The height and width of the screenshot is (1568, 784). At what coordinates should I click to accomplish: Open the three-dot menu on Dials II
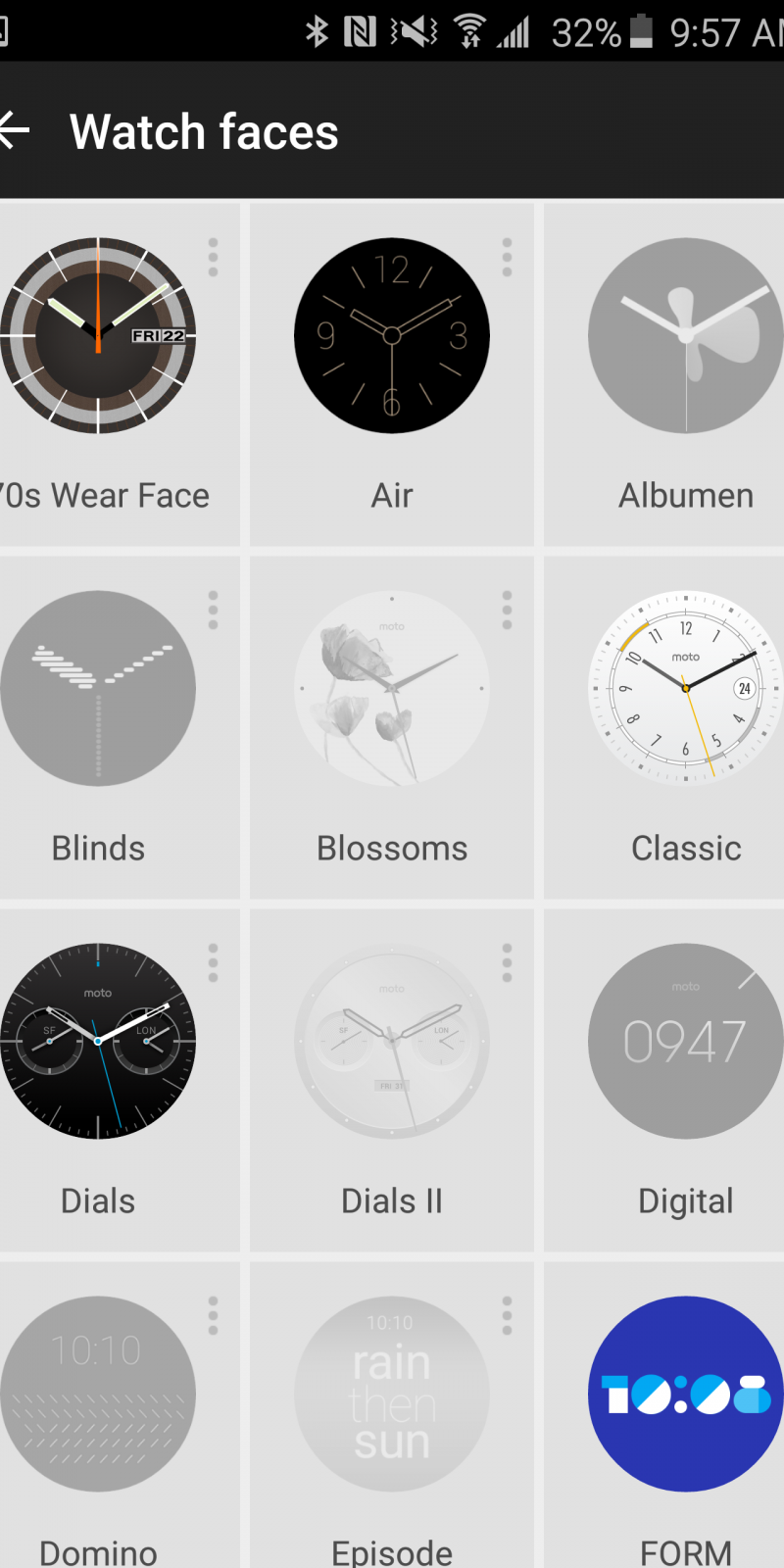pyautogui.click(x=507, y=962)
